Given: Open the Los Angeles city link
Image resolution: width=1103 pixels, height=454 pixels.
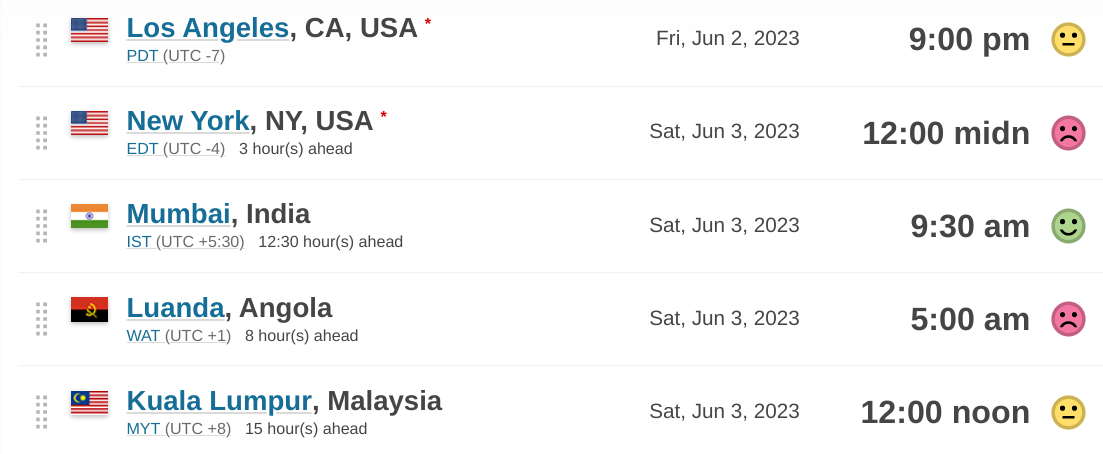Looking at the screenshot, I should [x=207, y=28].
